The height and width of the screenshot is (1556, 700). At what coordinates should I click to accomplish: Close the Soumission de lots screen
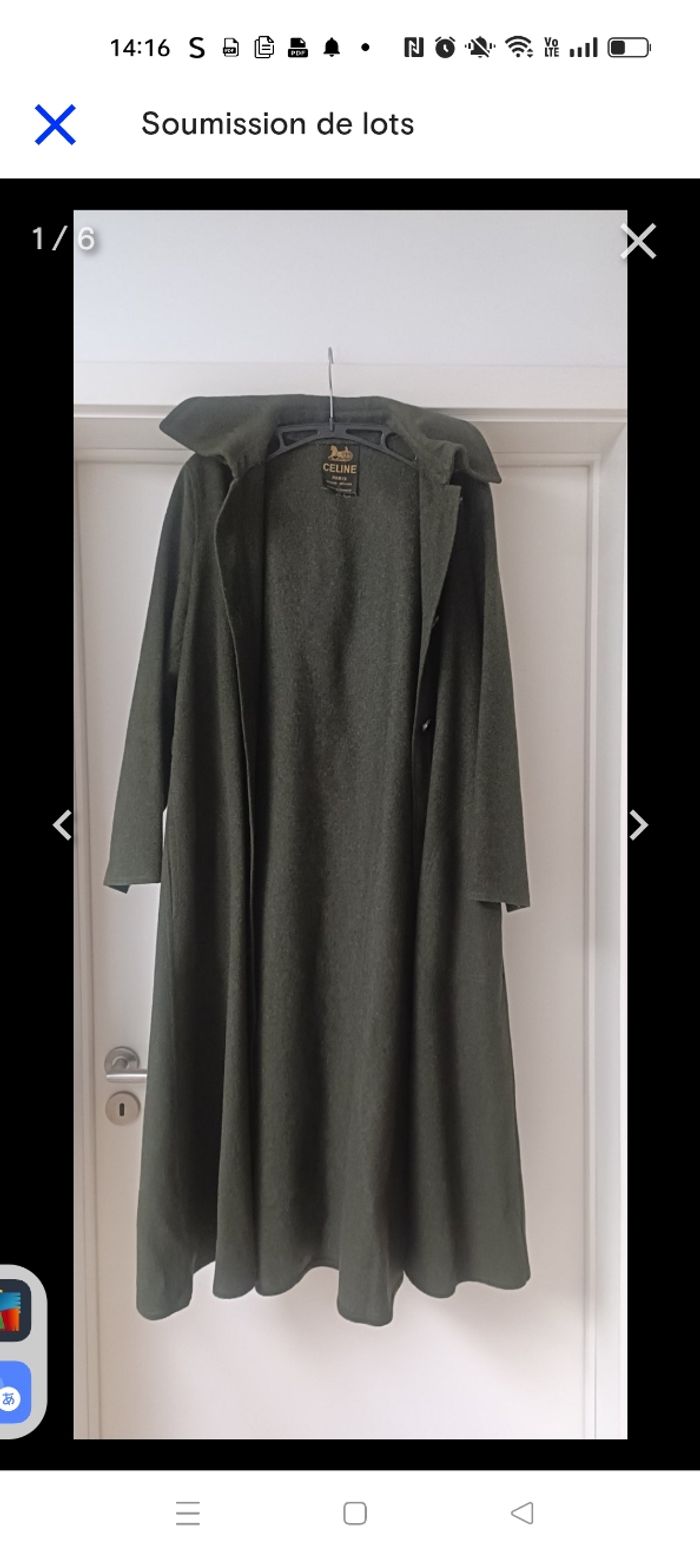tap(55, 125)
